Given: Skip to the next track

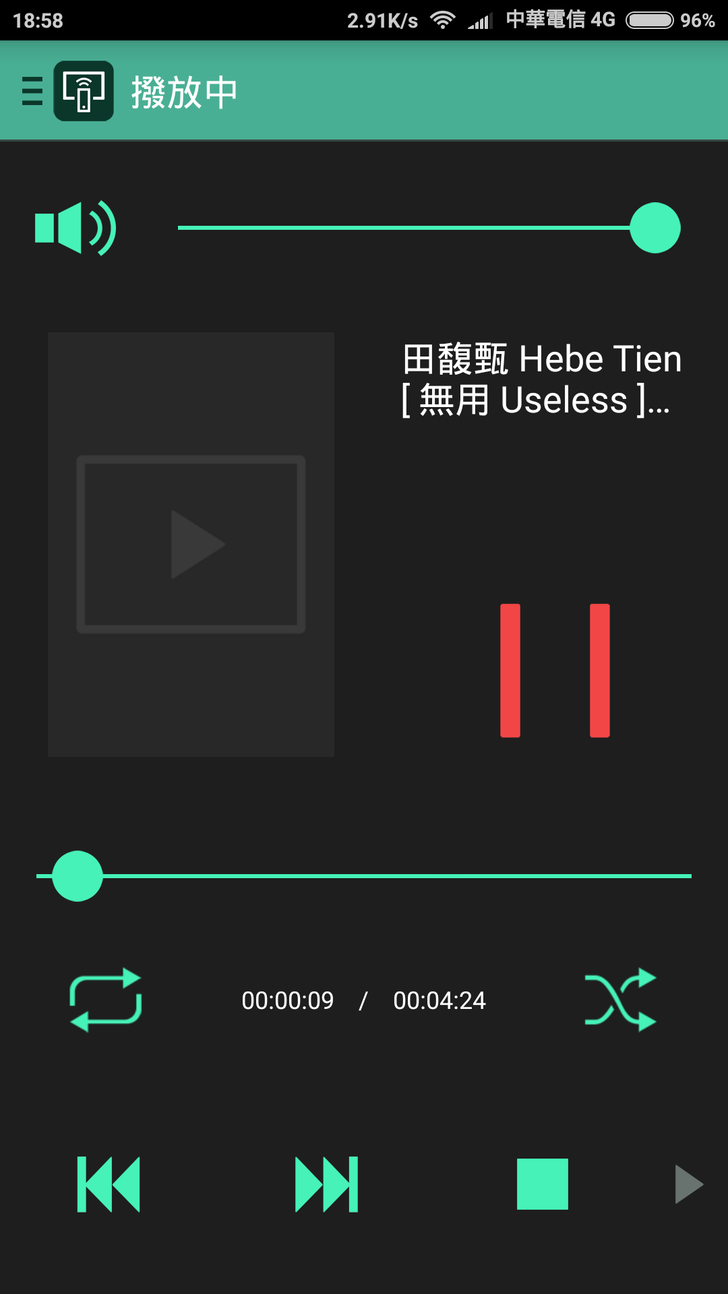Looking at the screenshot, I should click(x=326, y=1184).
